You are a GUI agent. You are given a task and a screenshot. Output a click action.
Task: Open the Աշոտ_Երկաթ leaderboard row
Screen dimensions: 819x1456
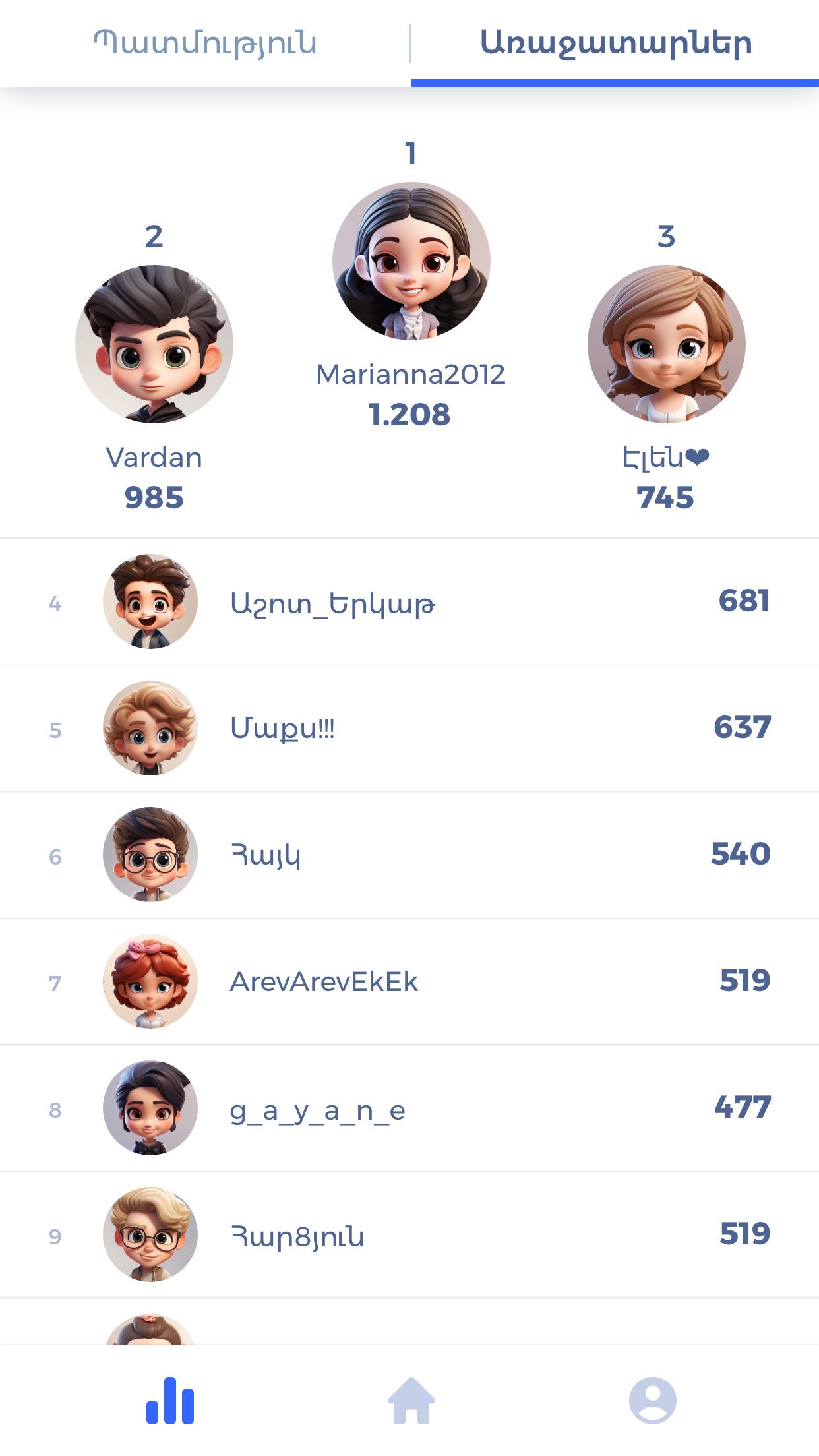pos(409,602)
